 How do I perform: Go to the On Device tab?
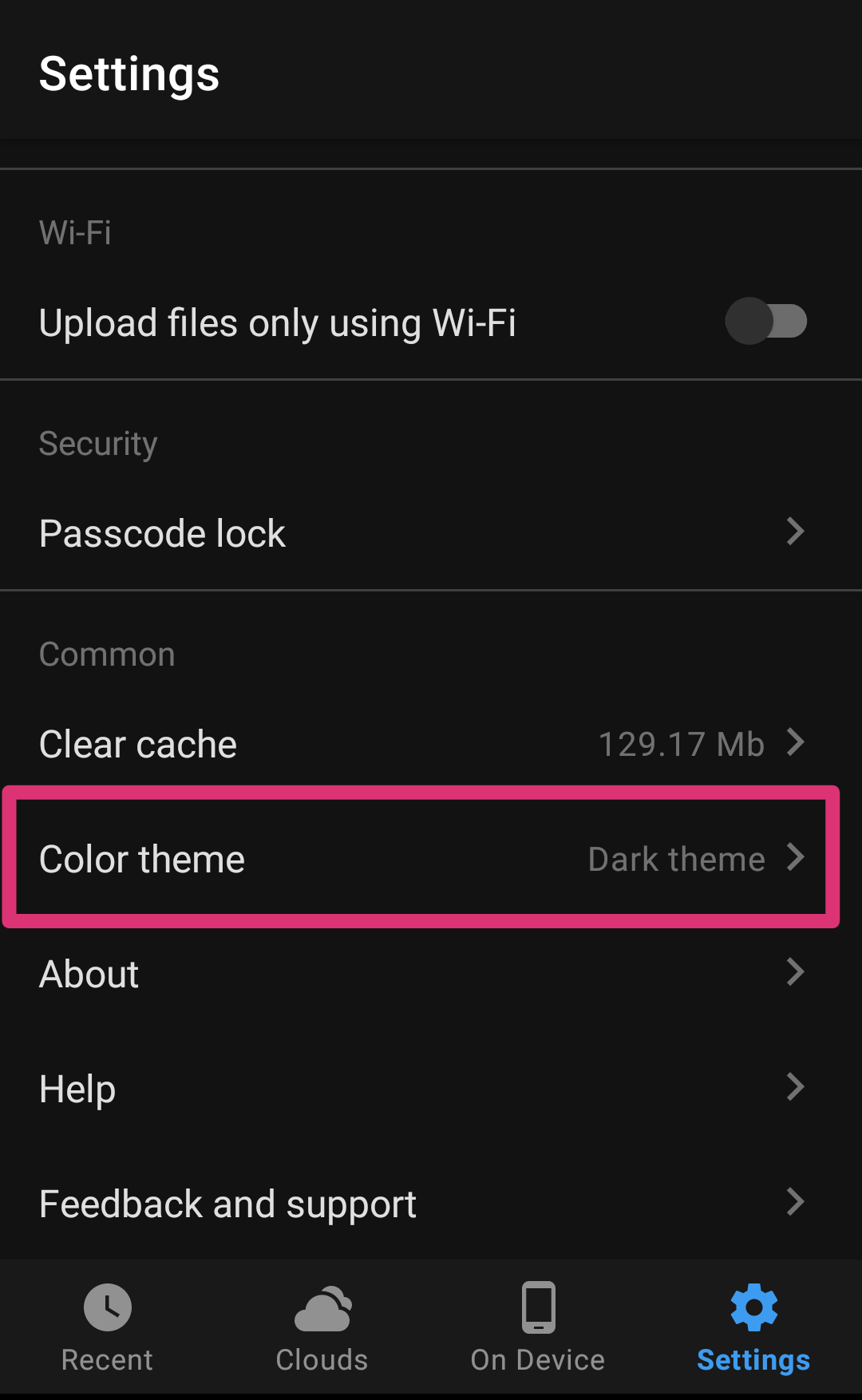[538, 1327]
